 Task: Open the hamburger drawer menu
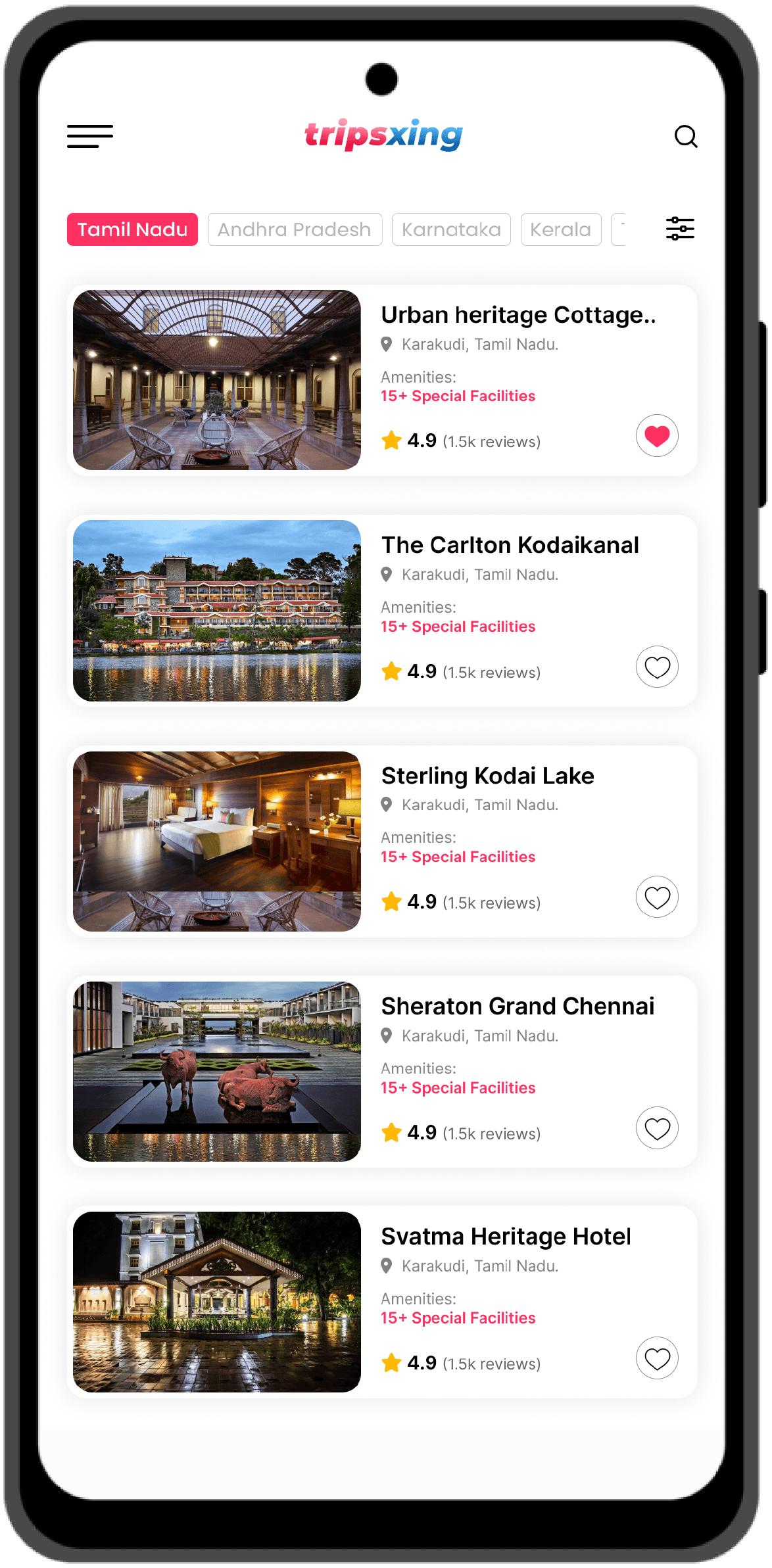tap(90, 136)
